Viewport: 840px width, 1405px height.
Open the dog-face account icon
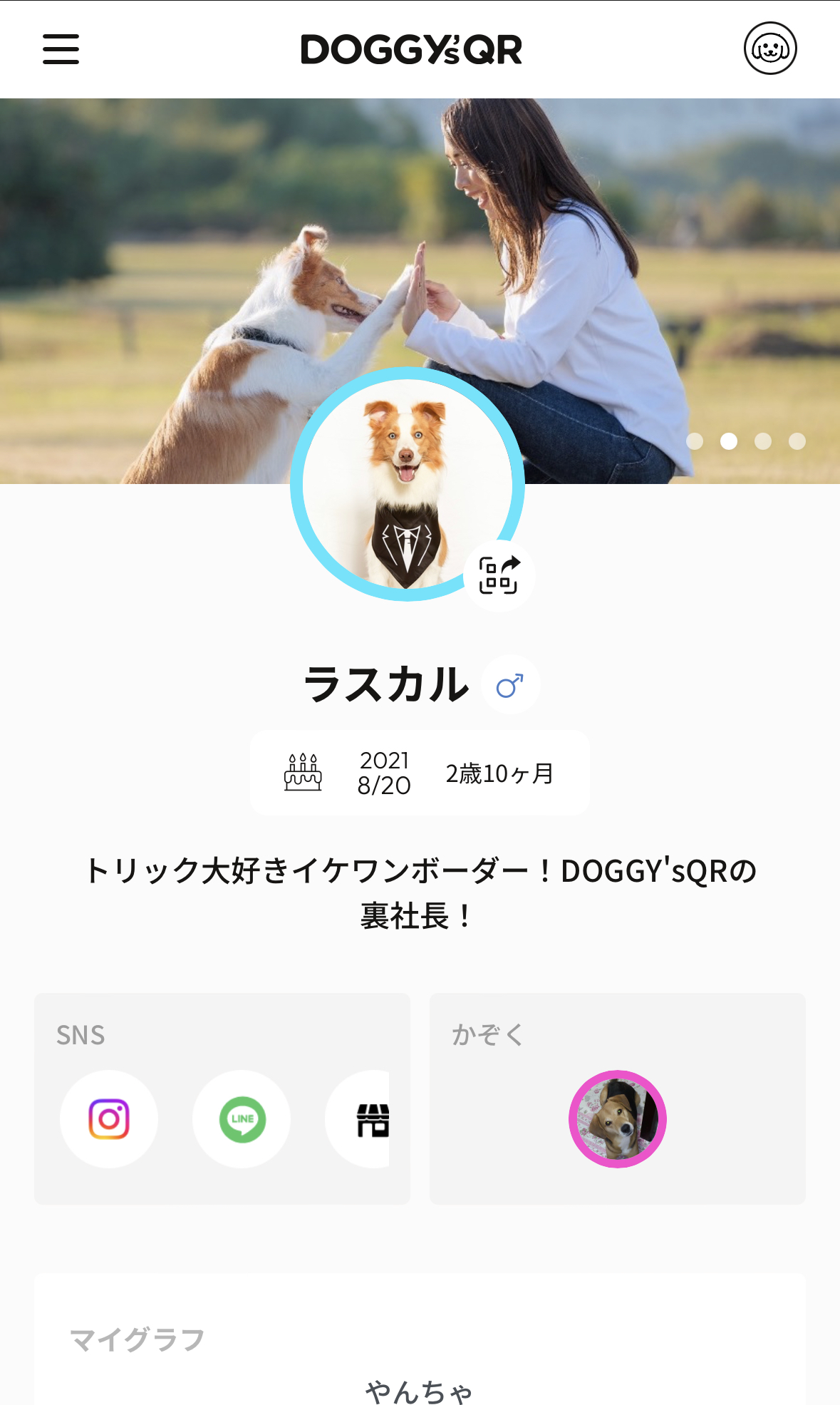[x=770, y=48]
